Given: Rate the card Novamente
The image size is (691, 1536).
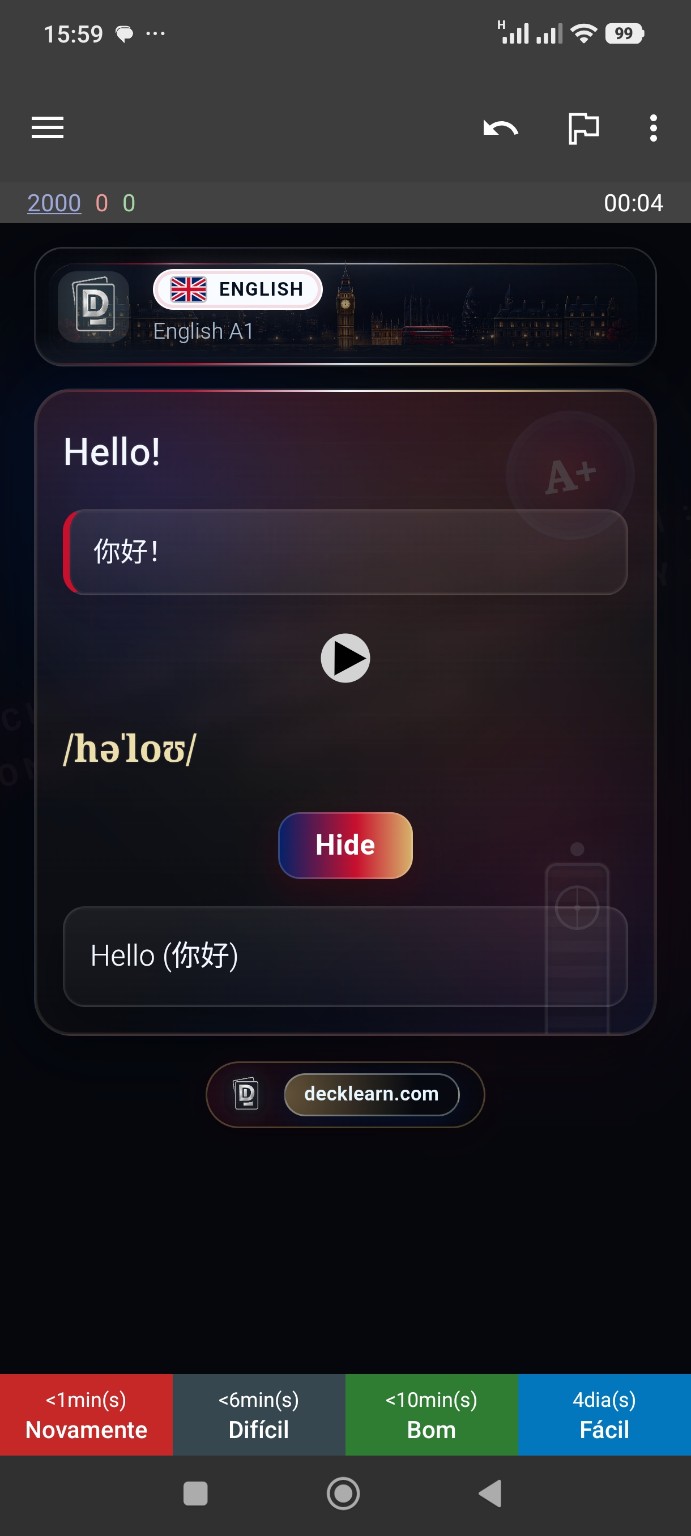Looking at the screenshot, I should pyautogui.click(x=86, y=1415).
